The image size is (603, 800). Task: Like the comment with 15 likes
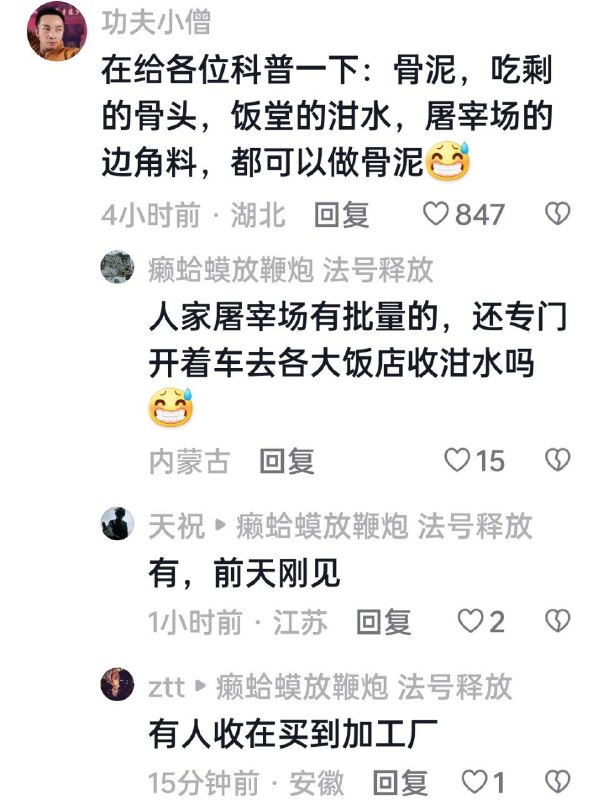coord(457,460)
